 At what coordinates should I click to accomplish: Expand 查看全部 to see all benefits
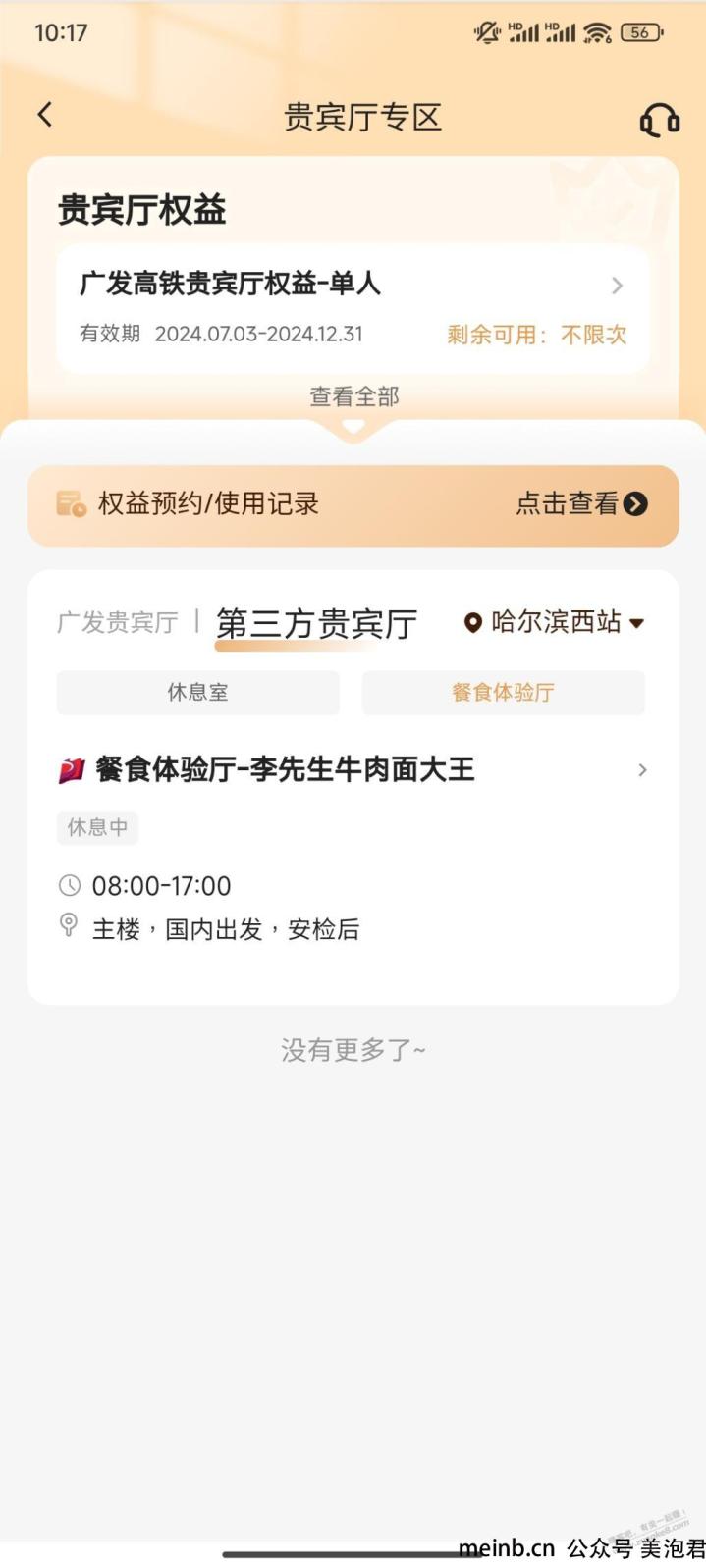point(354,396)
